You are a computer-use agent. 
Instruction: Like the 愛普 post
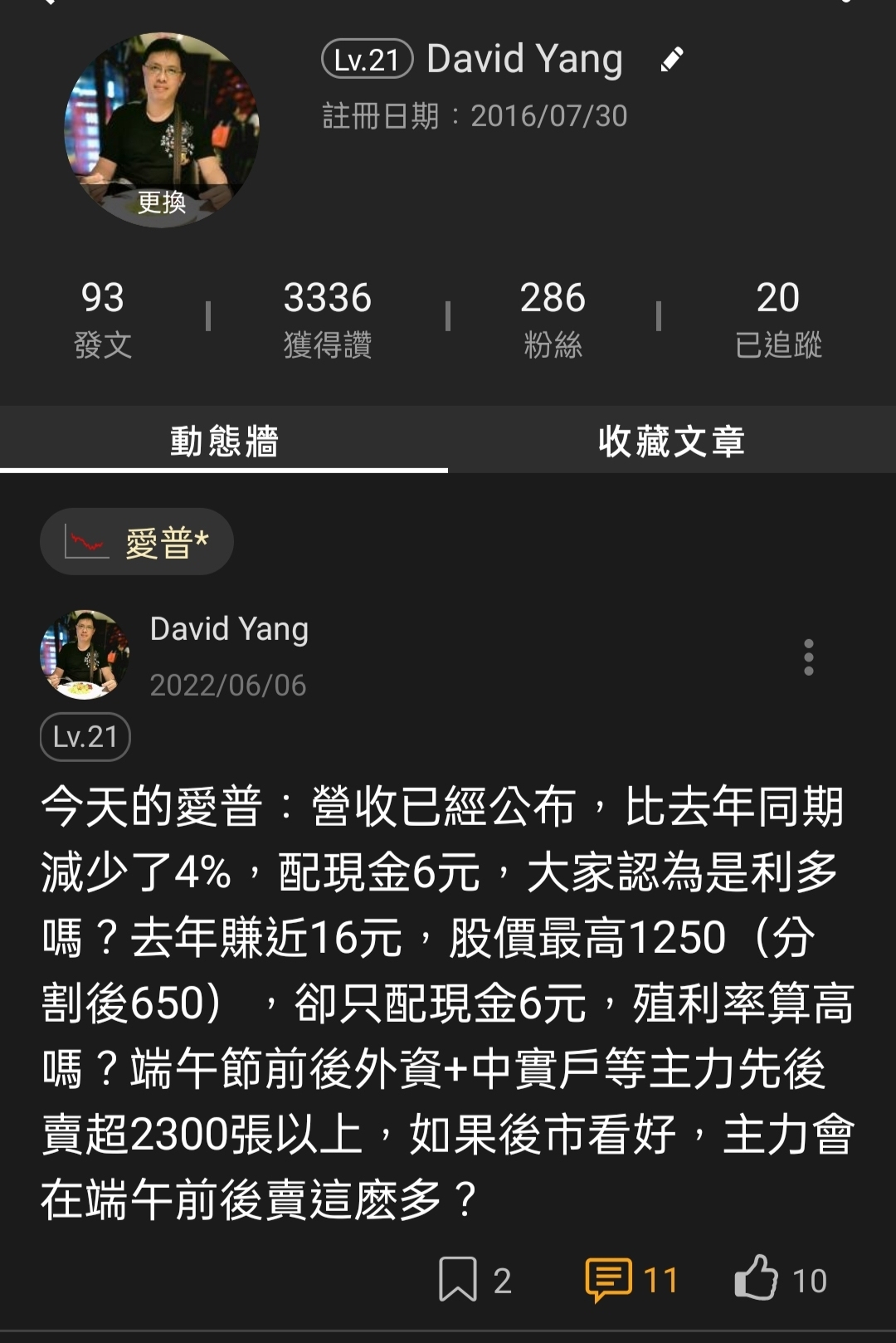point(756,1278)
